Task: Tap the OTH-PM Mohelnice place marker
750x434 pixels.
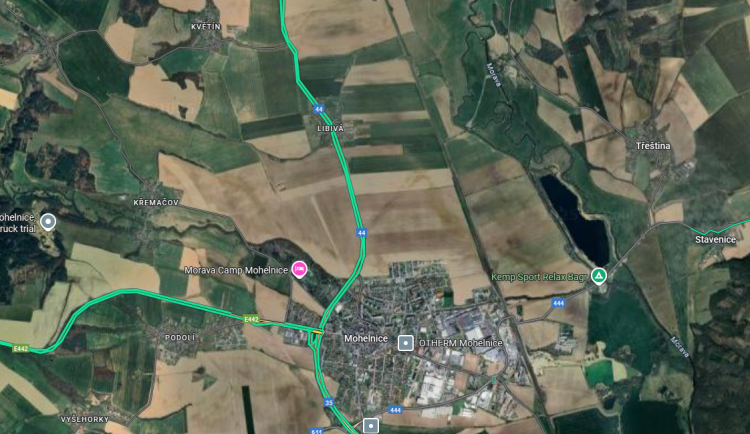Action: 406,343
